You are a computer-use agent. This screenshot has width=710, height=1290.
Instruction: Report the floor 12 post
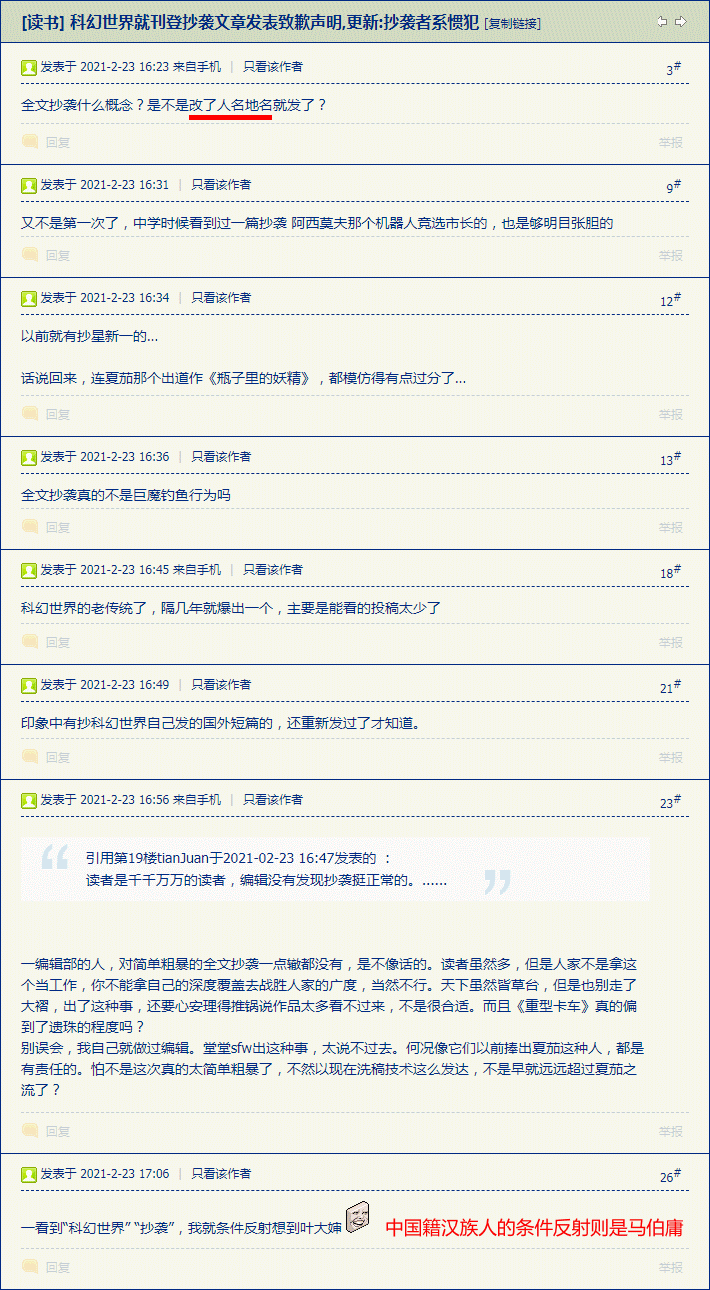pos(670,414)
